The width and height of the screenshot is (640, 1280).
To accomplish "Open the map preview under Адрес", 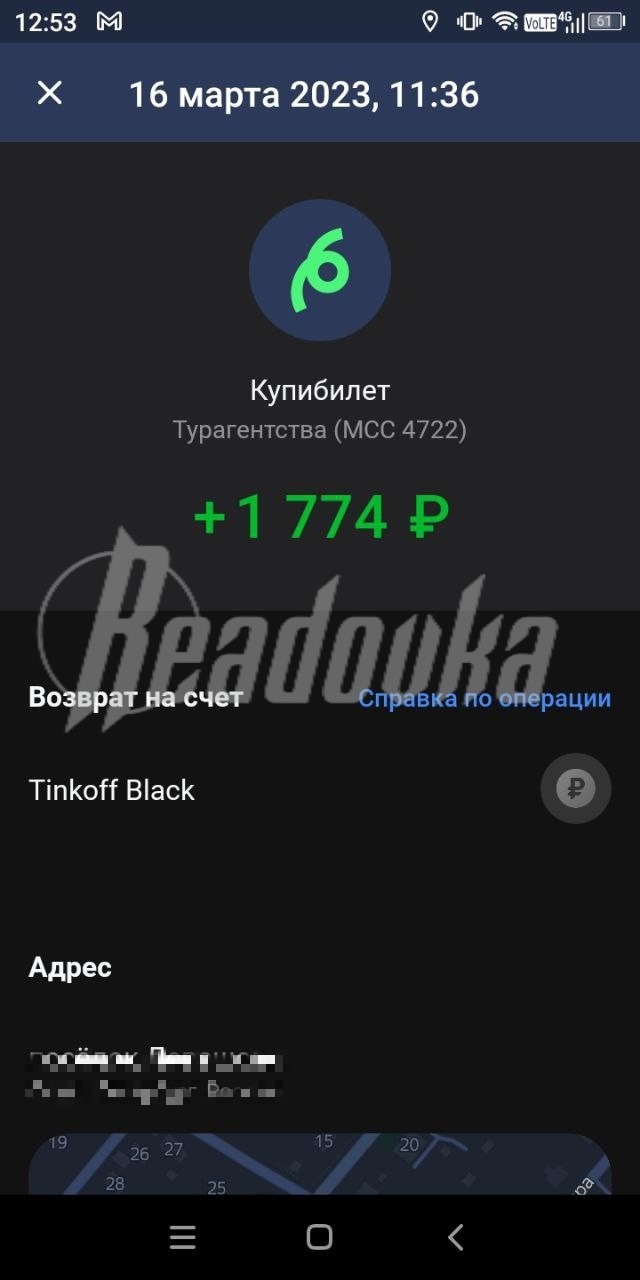I will 319,1165.
